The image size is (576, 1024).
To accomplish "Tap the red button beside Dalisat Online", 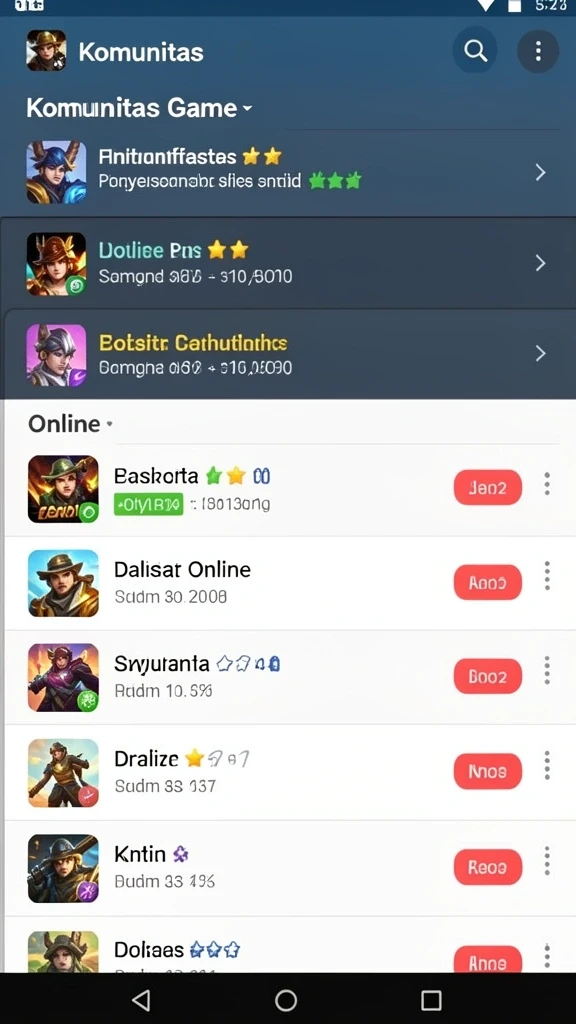I will tap(488, 582).
